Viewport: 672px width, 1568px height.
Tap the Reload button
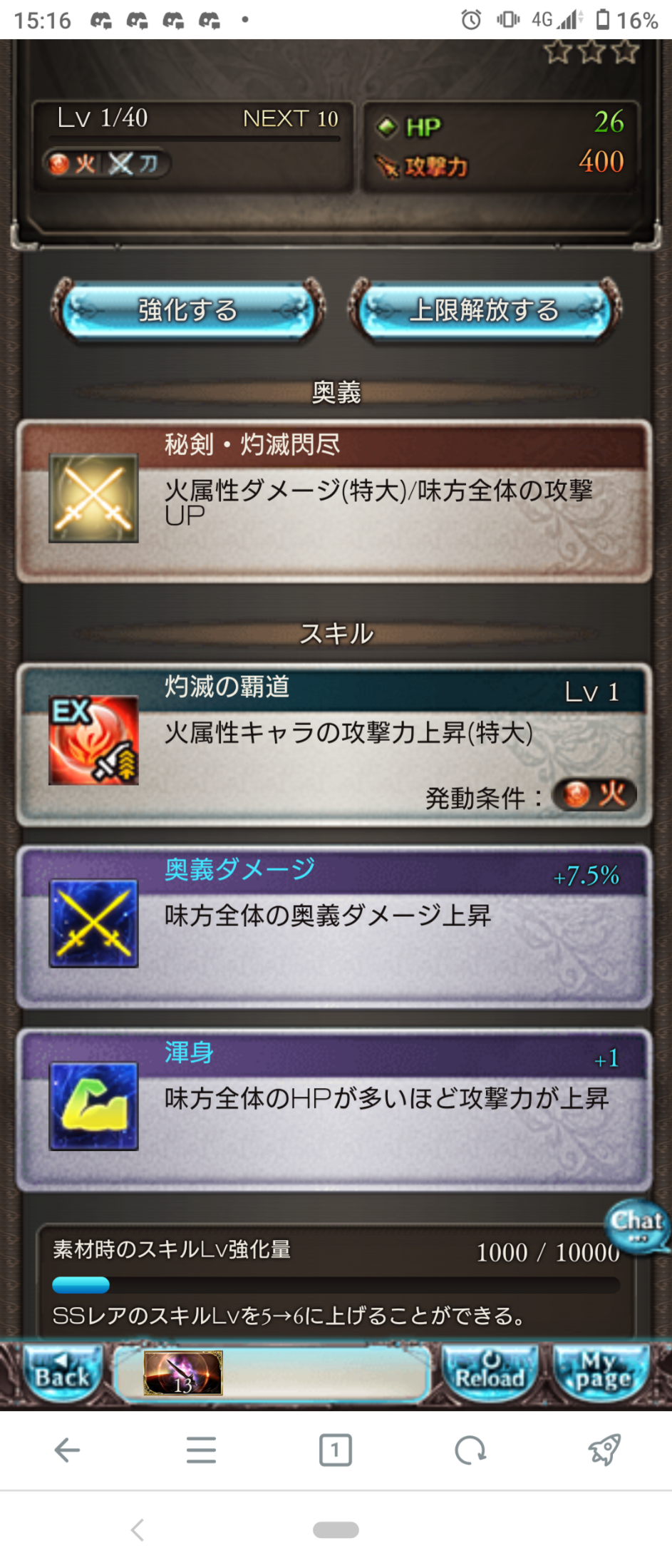coord(490,1373)
